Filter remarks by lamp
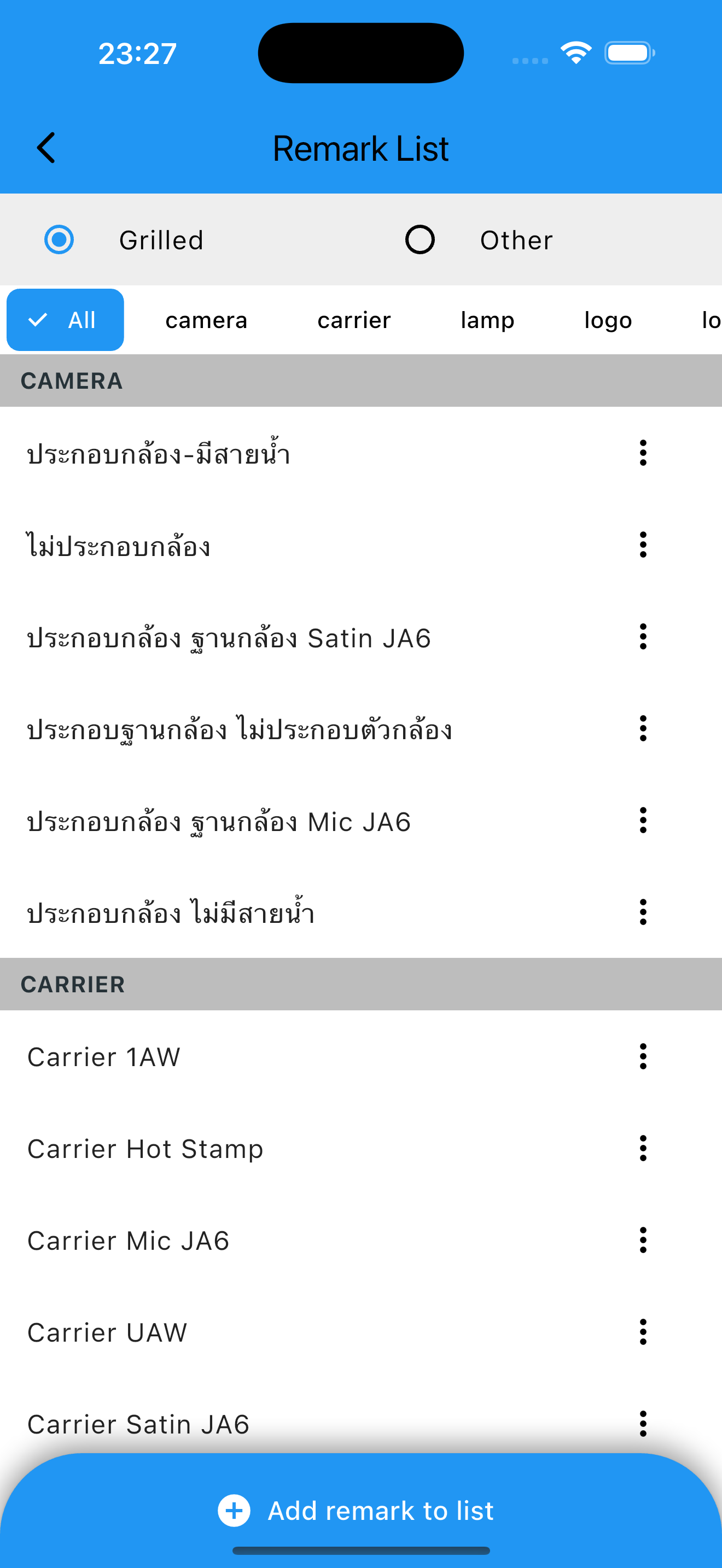Screen dimensions: 722x1568 click(487, 320)
